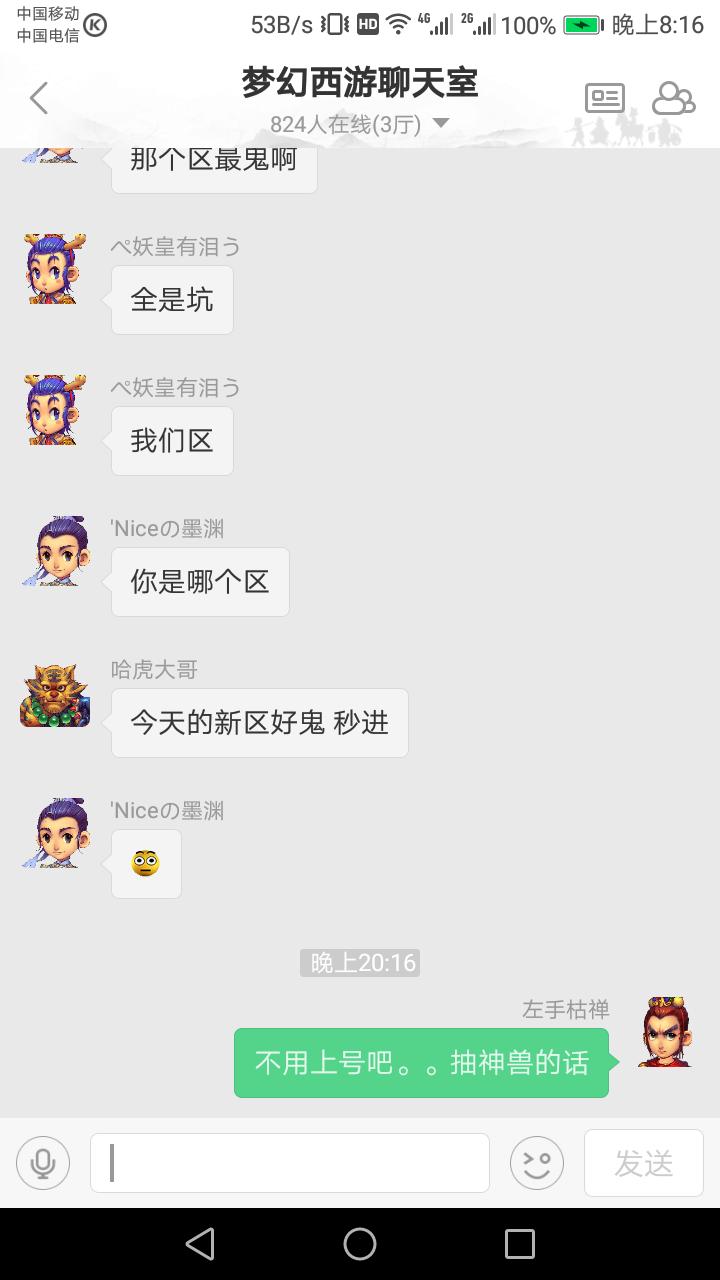View 哈虎大哥's avatar profile
The height and width of the screenshot is (1280, 720).
(x=55, y=694)
